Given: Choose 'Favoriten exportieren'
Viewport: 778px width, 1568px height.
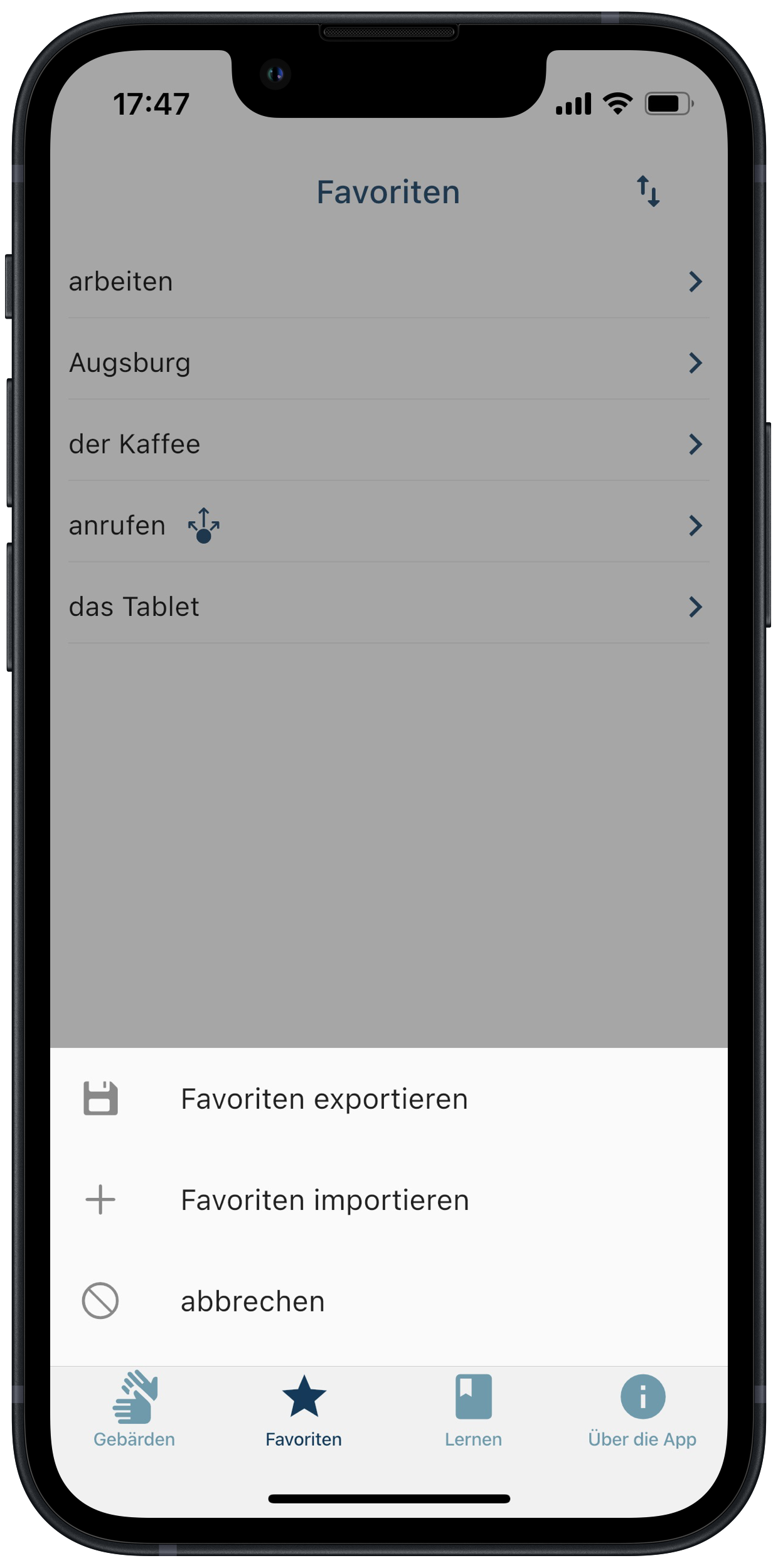Looking at the screenshot, I should click(x=324, y=1099).
